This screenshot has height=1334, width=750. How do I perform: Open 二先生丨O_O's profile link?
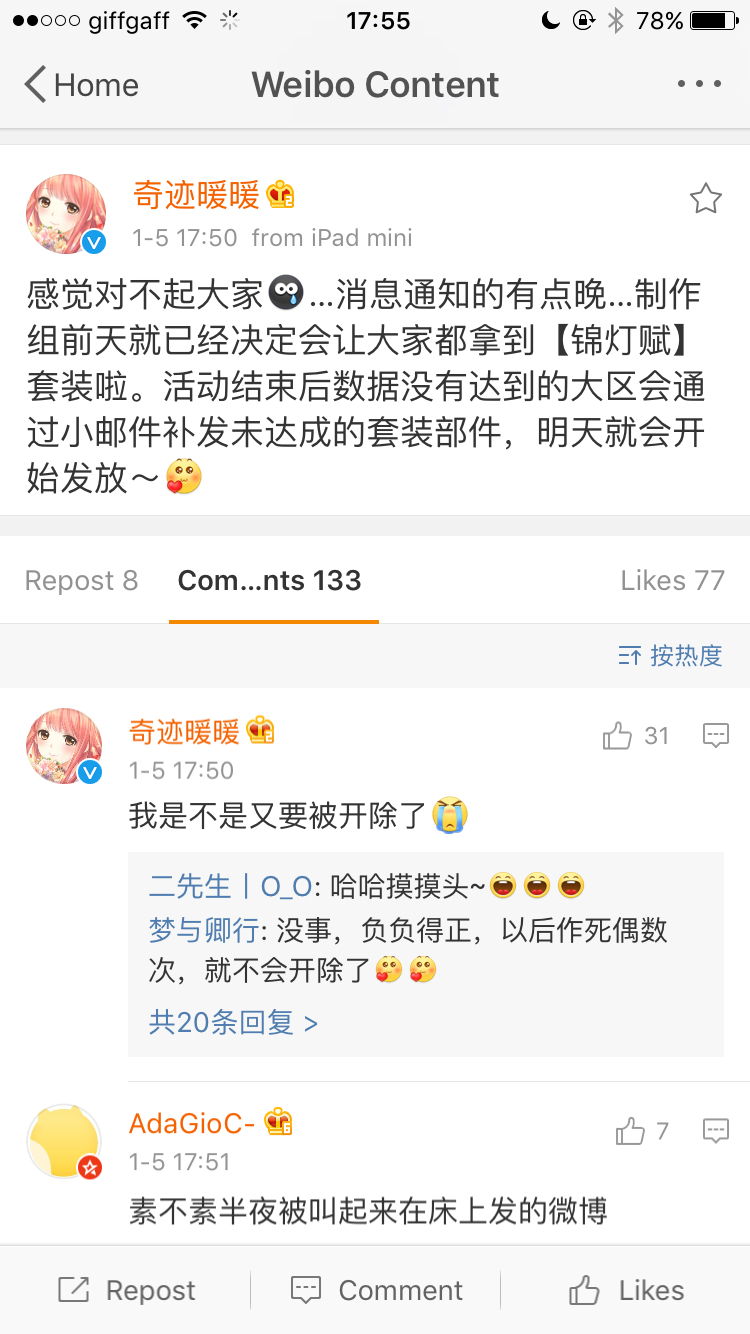point(229,886)
